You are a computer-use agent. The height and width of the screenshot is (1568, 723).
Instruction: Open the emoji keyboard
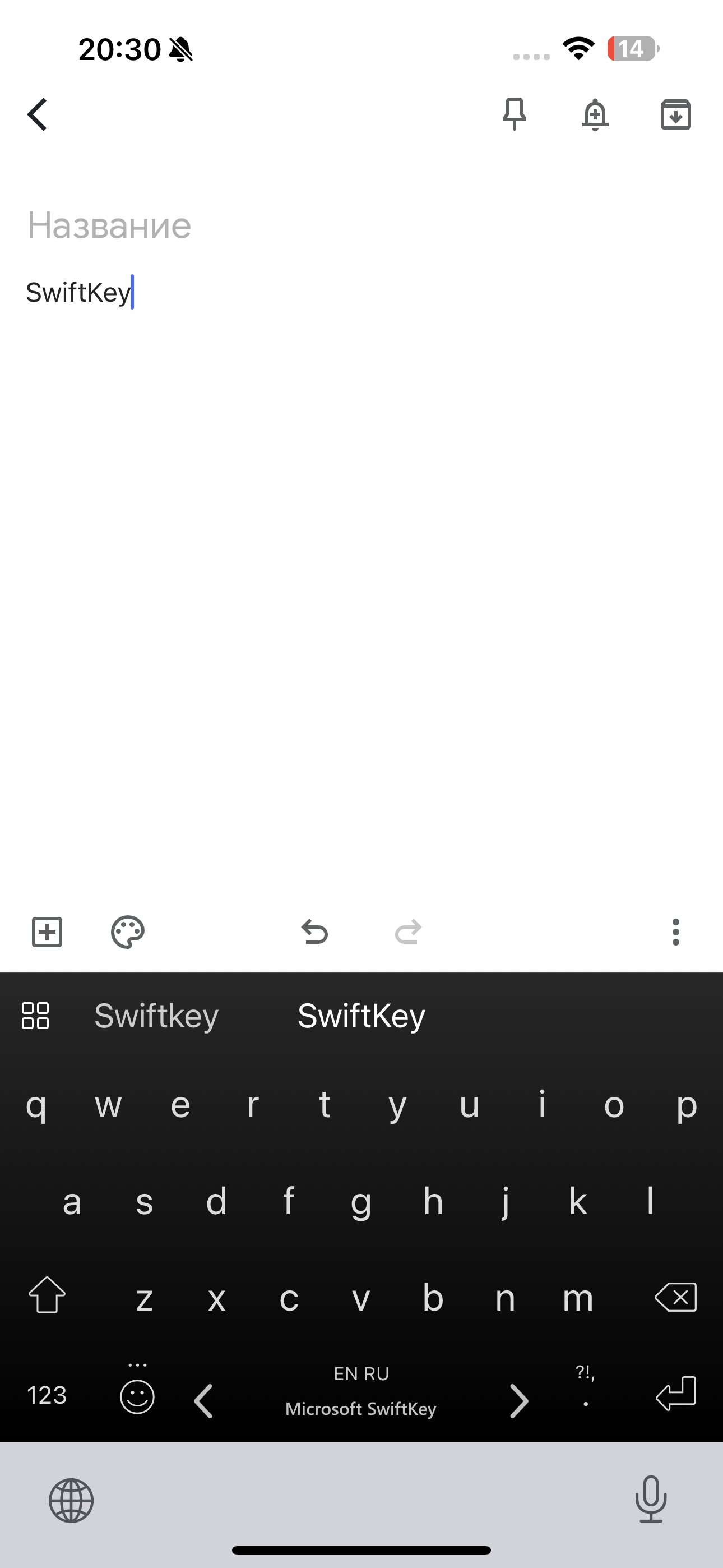(137, 1396)
